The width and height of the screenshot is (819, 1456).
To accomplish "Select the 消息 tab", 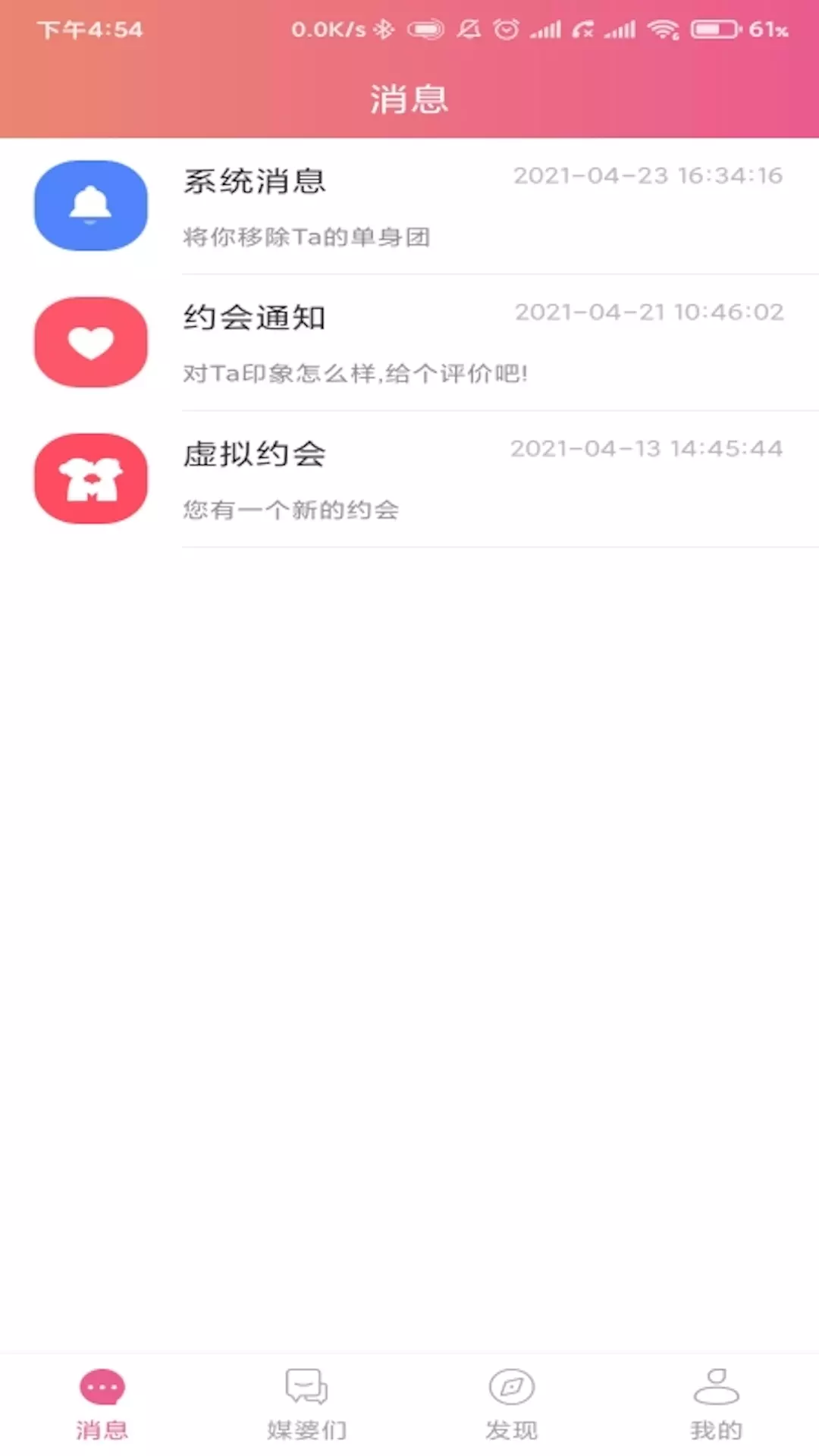I will (x=102, y=1403).
